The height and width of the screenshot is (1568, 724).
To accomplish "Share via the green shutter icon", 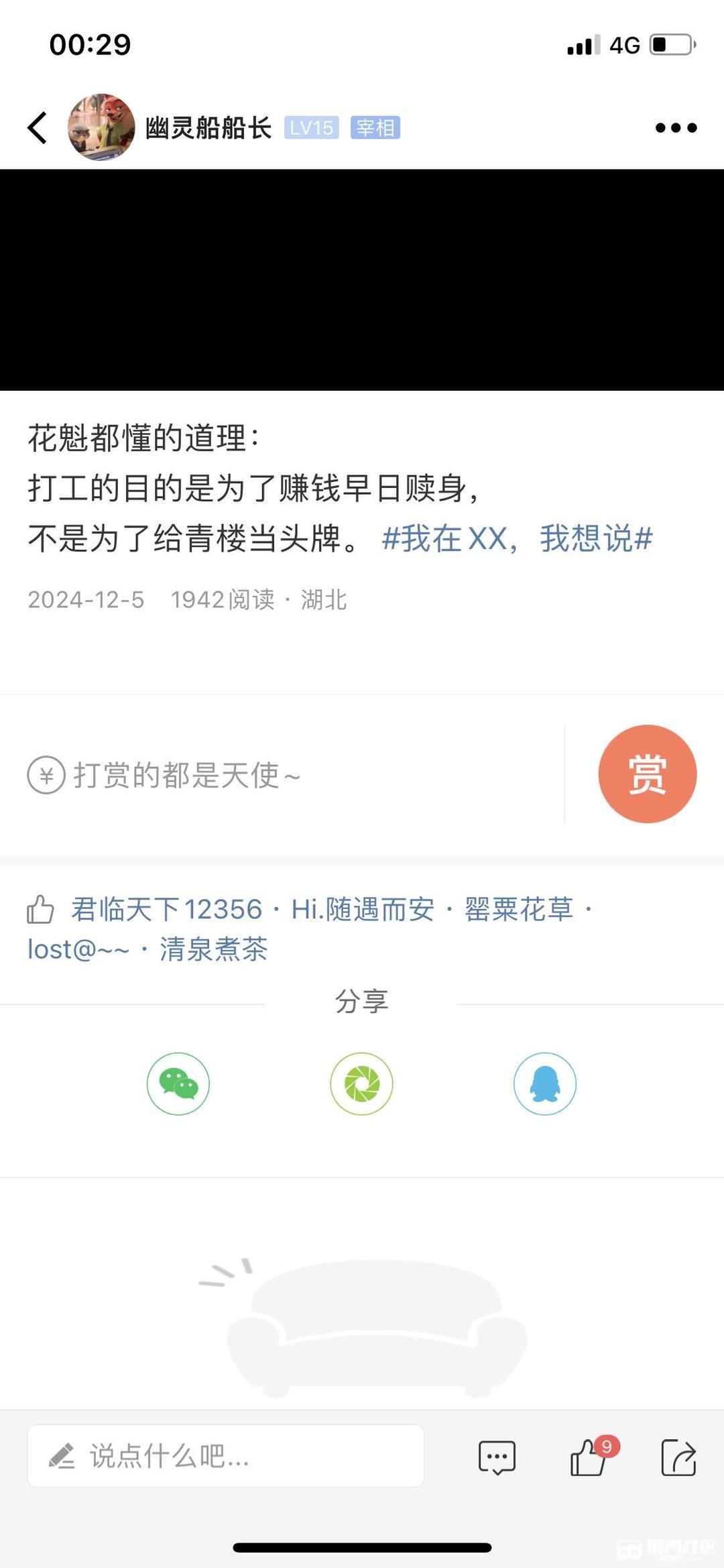I will (x=361, y=1083).
